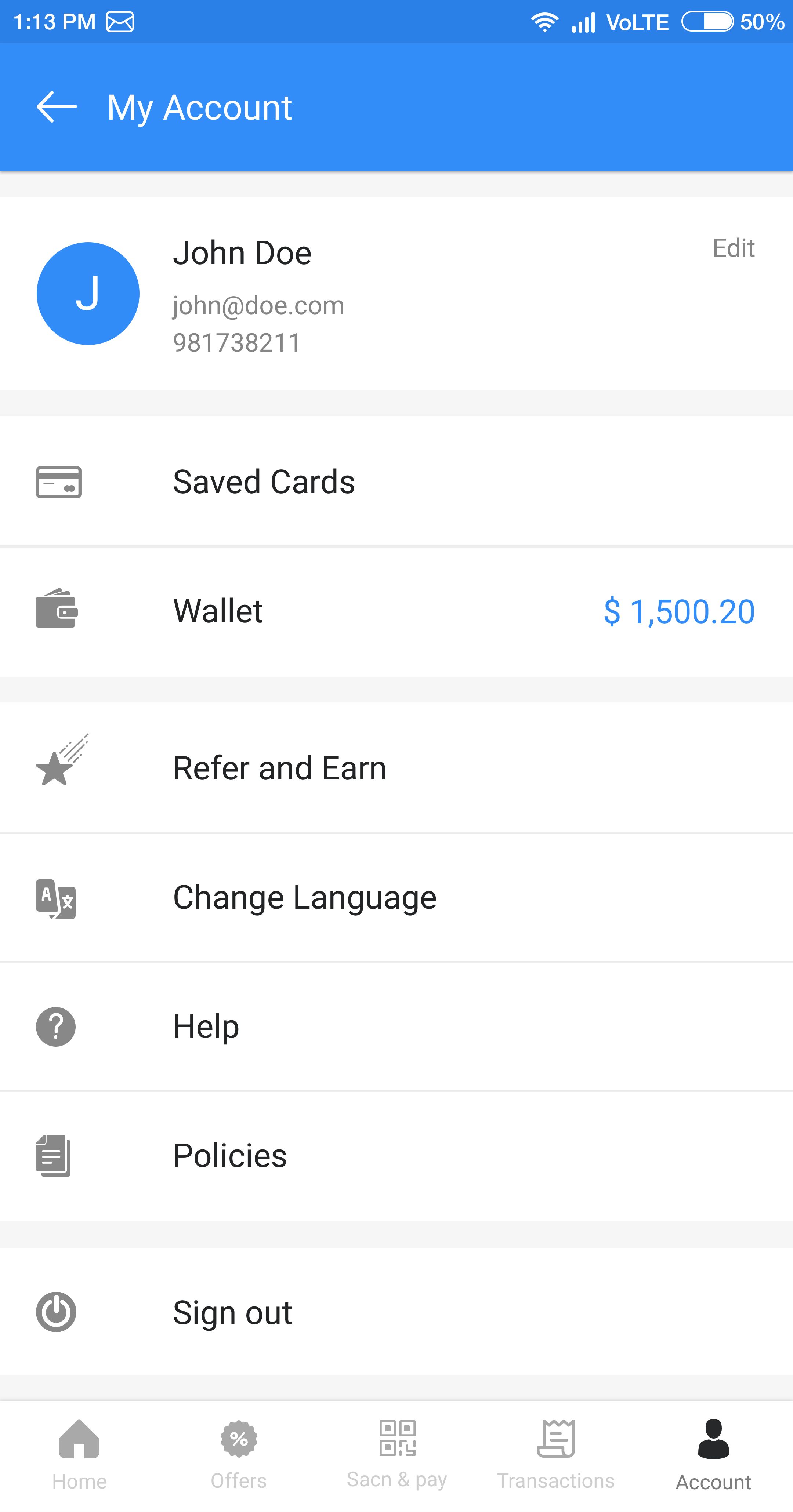This screenshot has height=1512, width=793.
Task: Open the Wallet row
Action: (396, 612)
